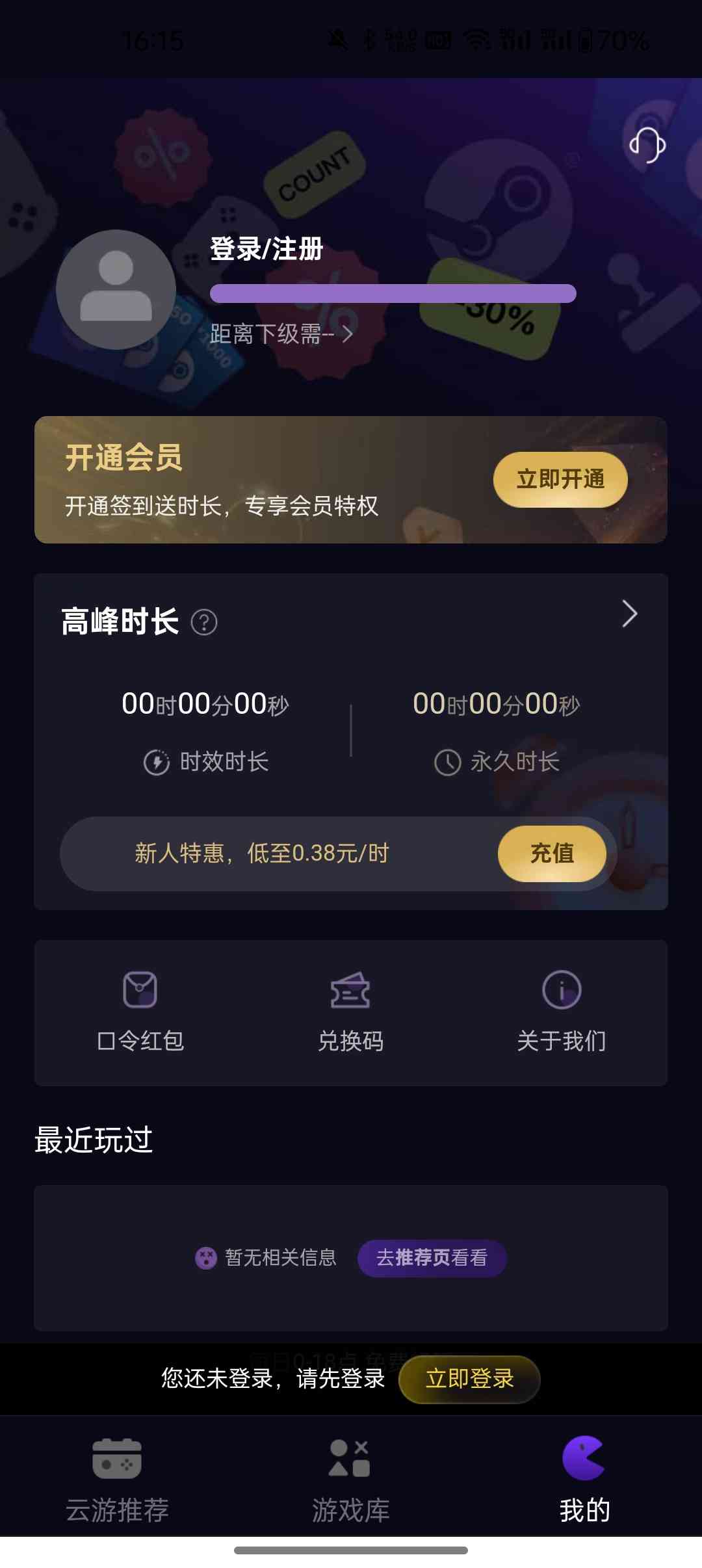The height and width of the screenshot is (1568, 702).
Task: Tap the 充值 recharge button
Action: point(552,854)
